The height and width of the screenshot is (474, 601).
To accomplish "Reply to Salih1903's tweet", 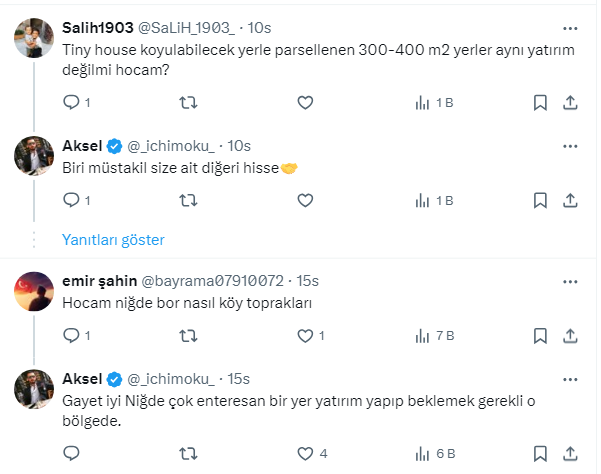I will click(x=70, y=102).
